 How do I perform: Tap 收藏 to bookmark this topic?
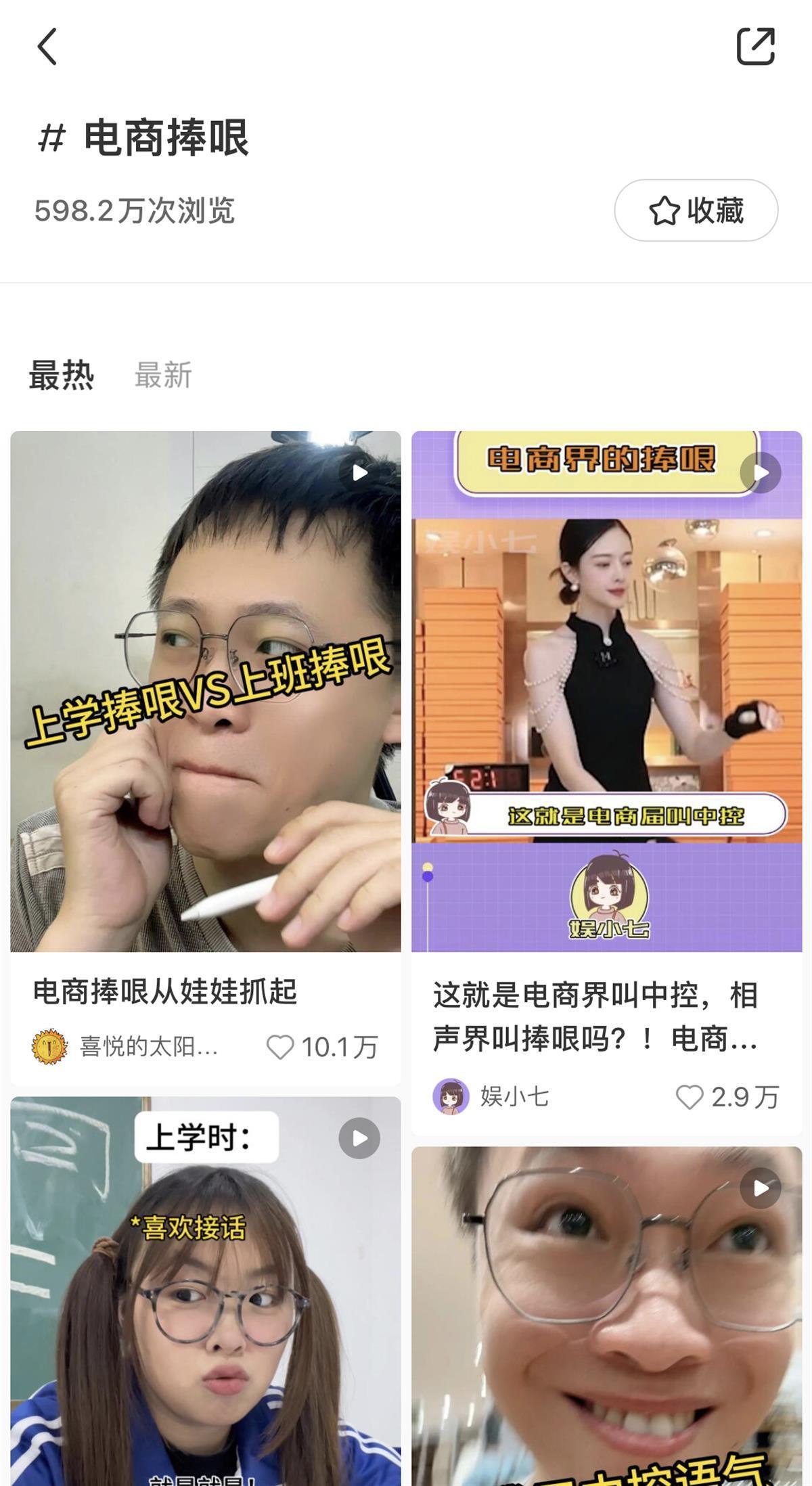point(696,210)
